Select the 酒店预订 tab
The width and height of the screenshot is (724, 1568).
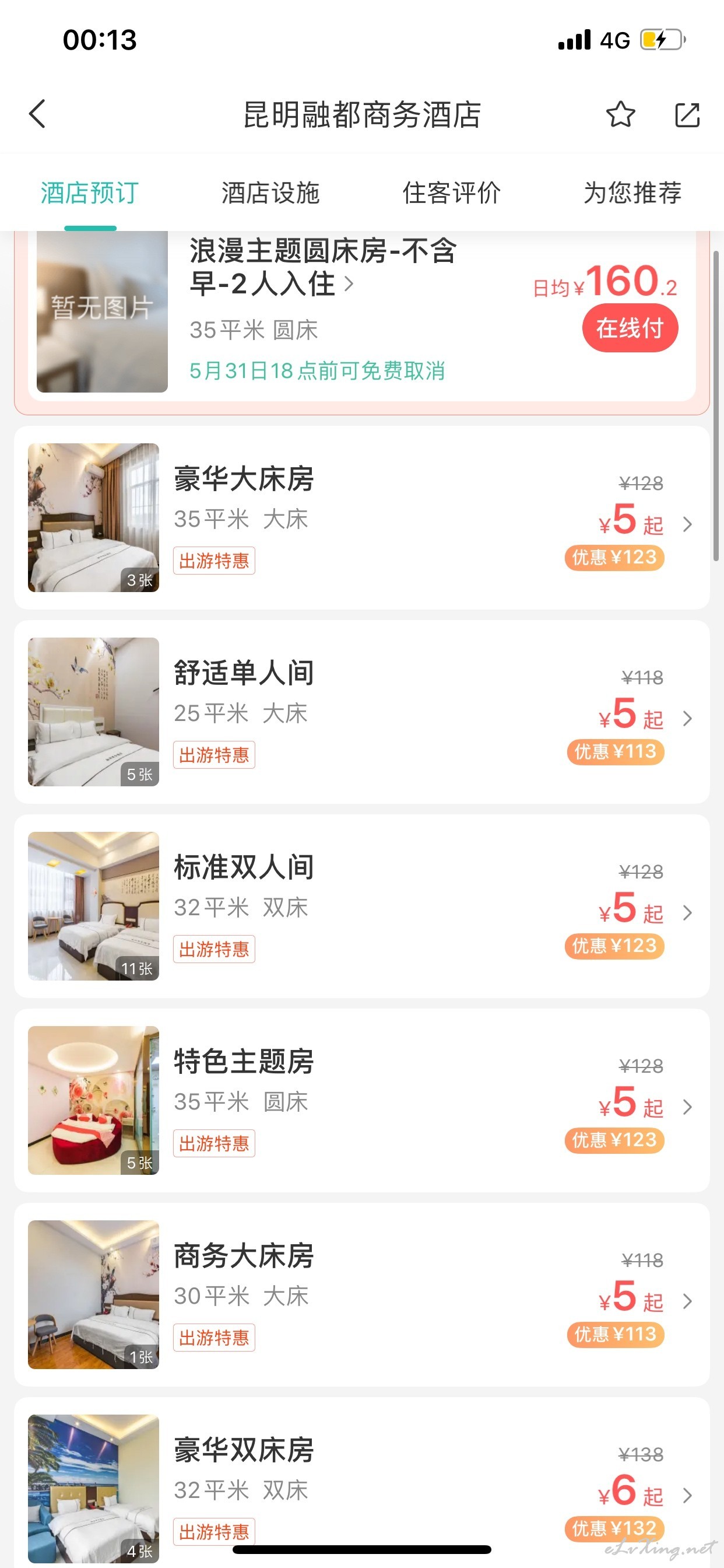point(90,193)
